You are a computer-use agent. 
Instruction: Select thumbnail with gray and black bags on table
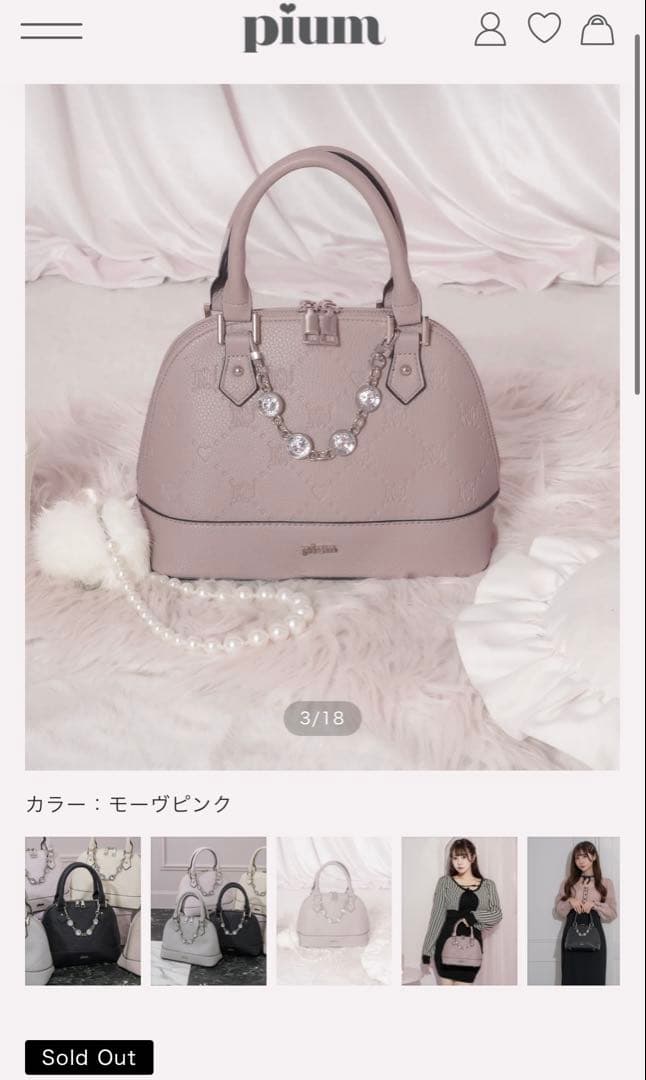point(208,911)
